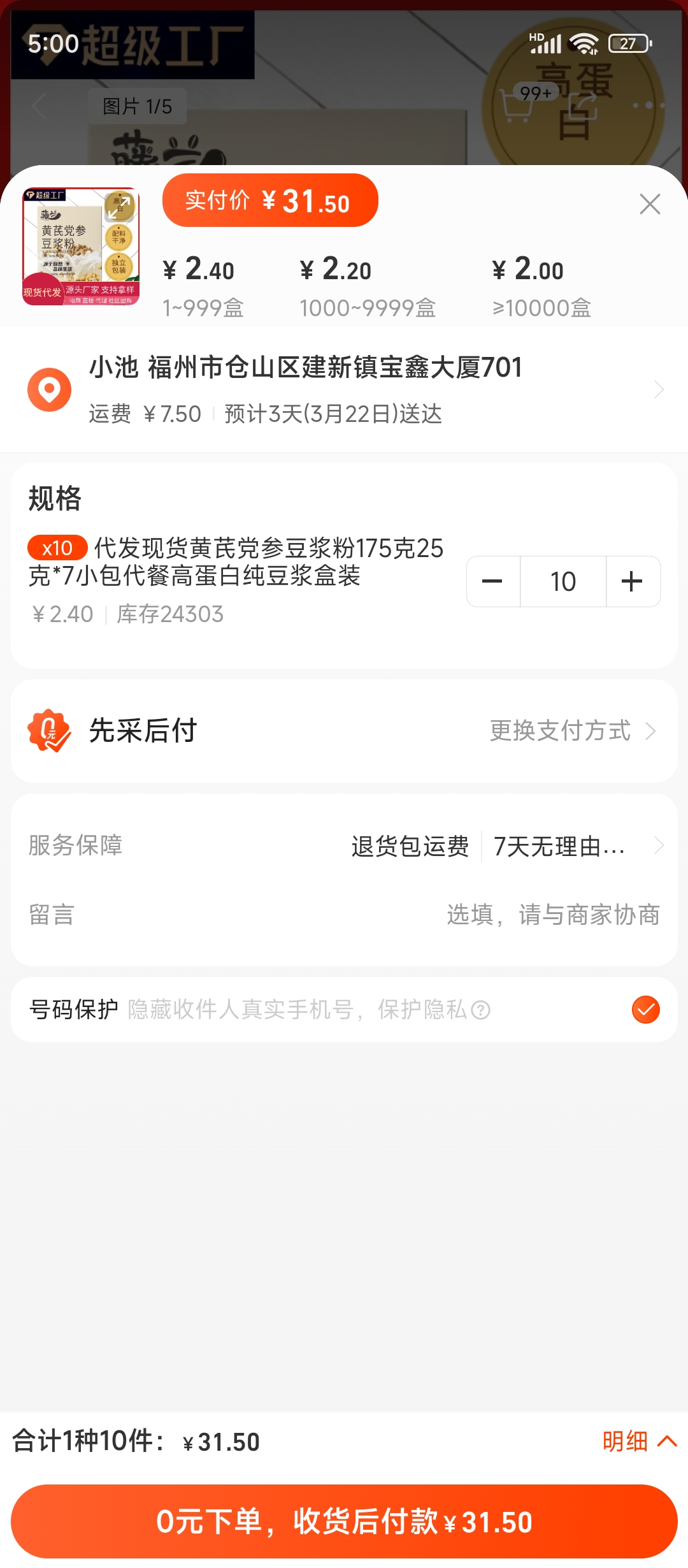
Task: Decrease quantity with minus button
Action: (x=492, y=581)
